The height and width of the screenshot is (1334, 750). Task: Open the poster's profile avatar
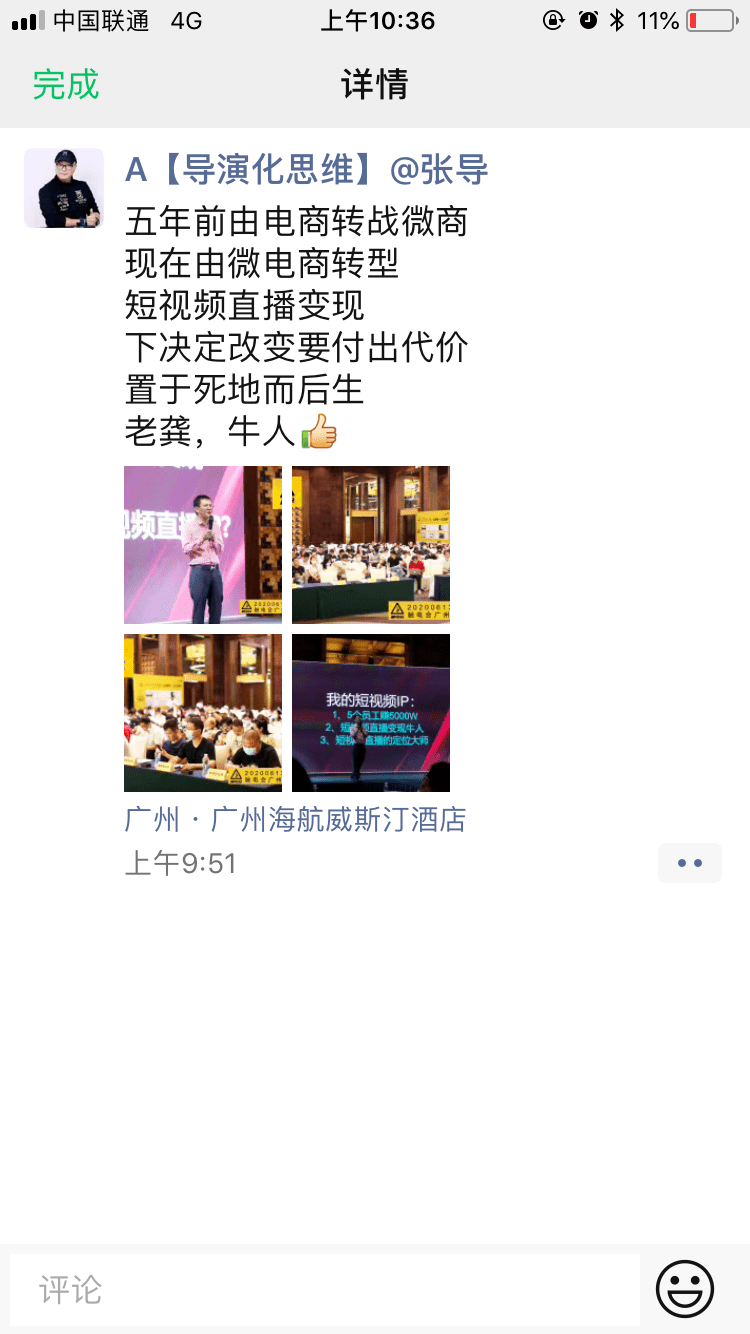64,188
